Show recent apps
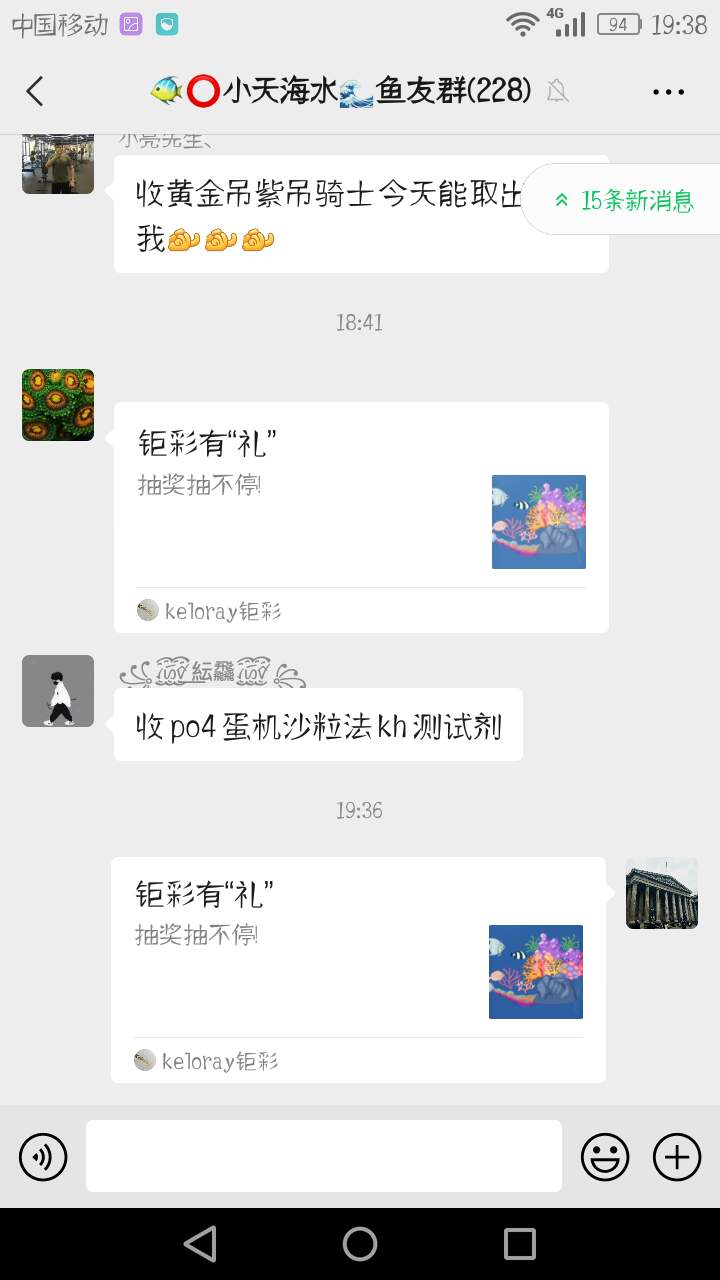Viewport: 720px width, 1280px height. point(520,1244)
